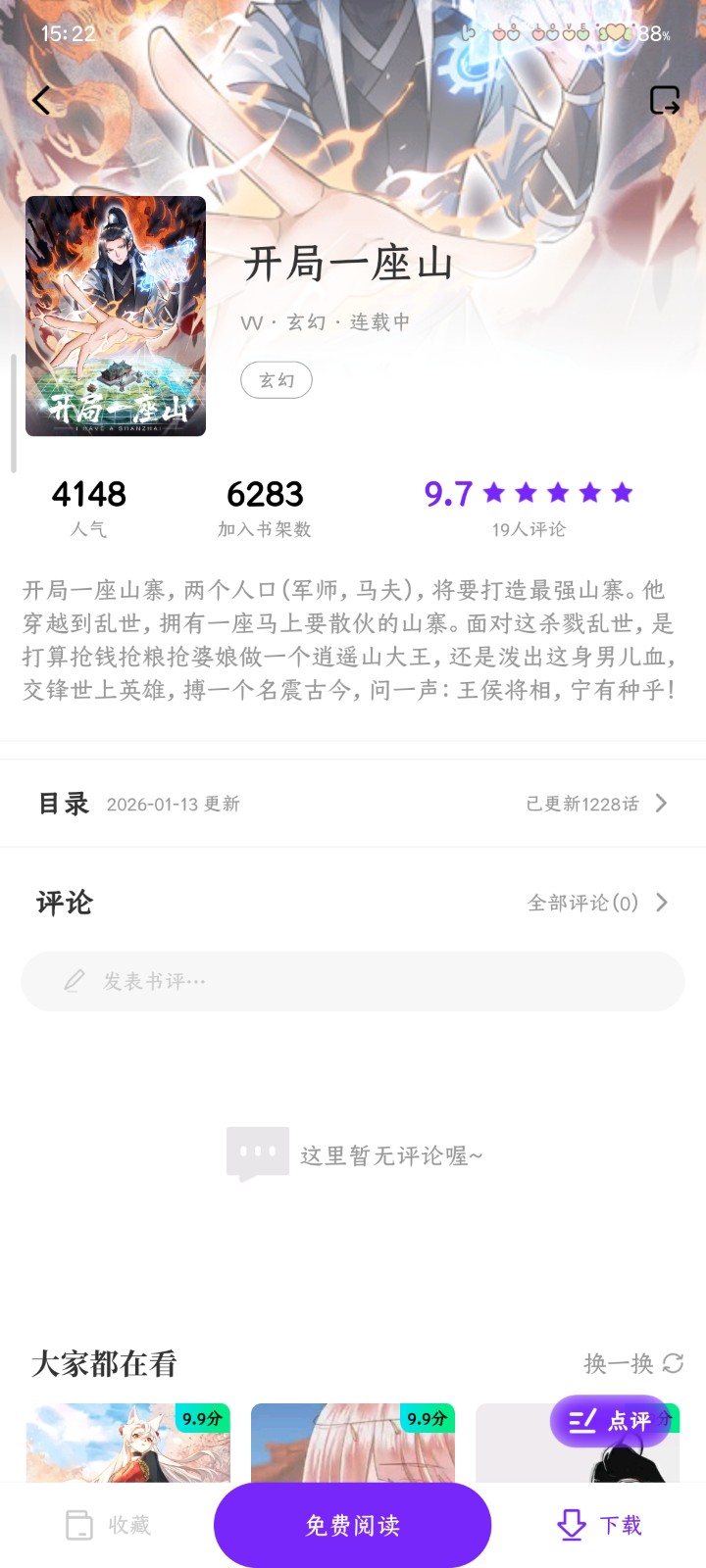This screenshot has width=706, height=1568.
Task: Open the share options via the export icon
Action: coord(665,100)
